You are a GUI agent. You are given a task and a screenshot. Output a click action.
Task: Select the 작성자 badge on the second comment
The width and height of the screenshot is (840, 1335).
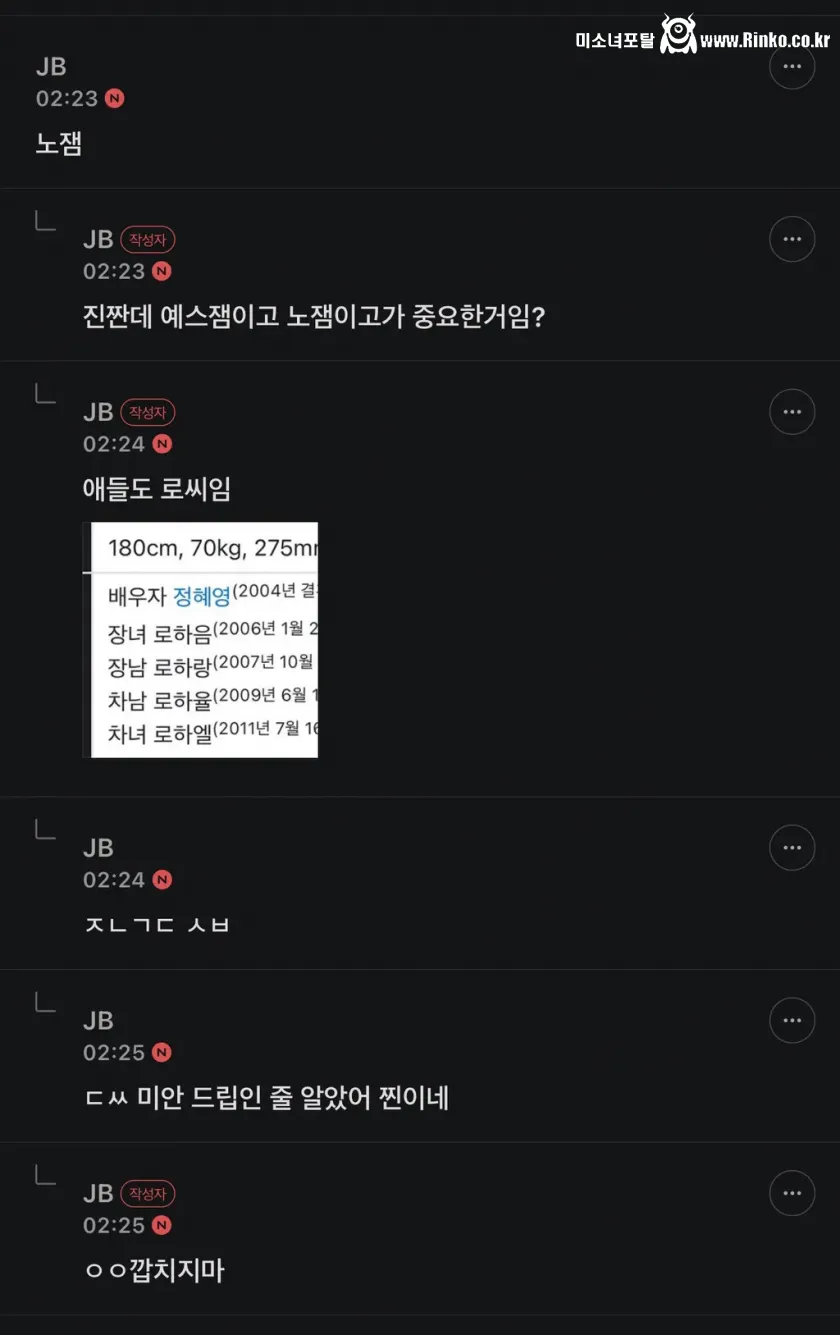148,239
